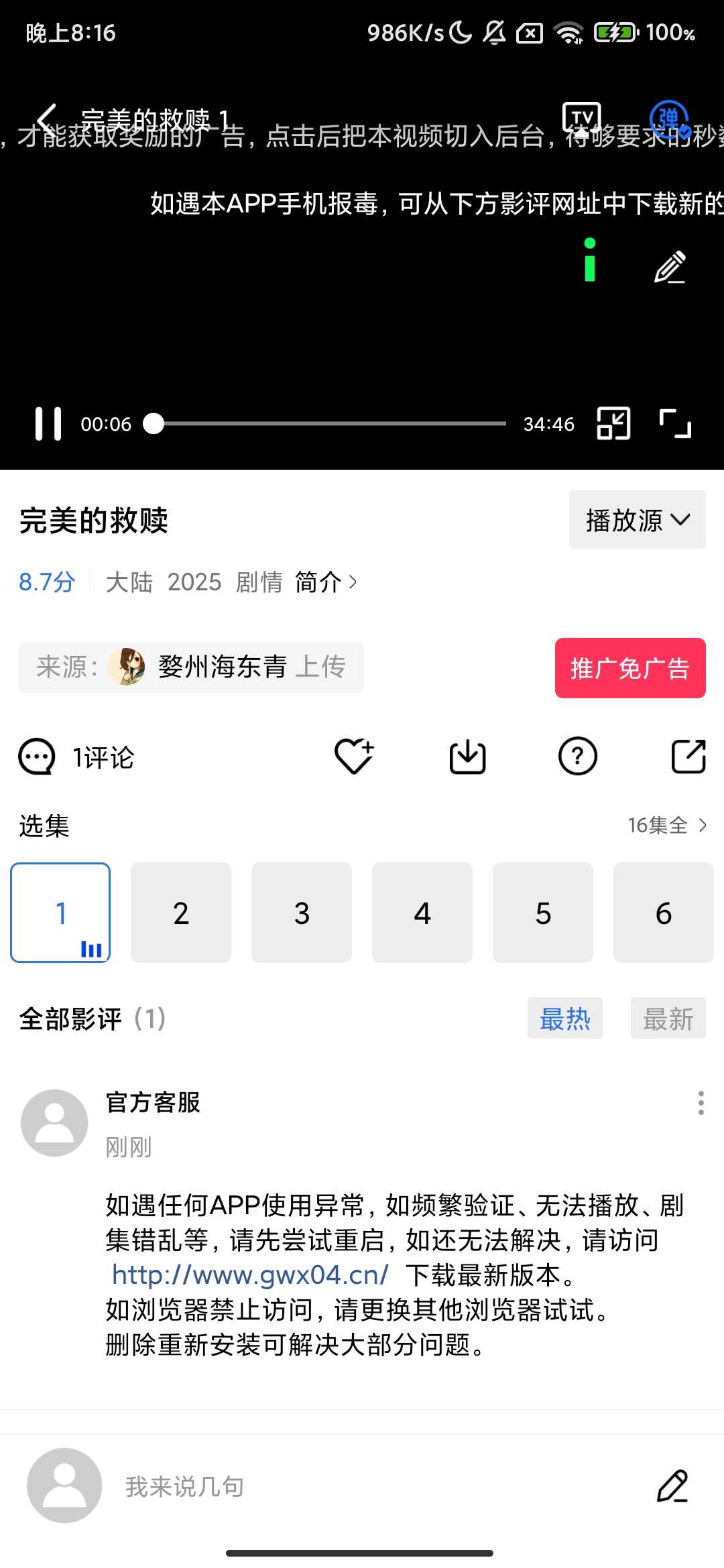Image resolution: width=724 pixels, height=1568 pixels.
Task: Open the video info panel
Action: [x=589, y=263]
